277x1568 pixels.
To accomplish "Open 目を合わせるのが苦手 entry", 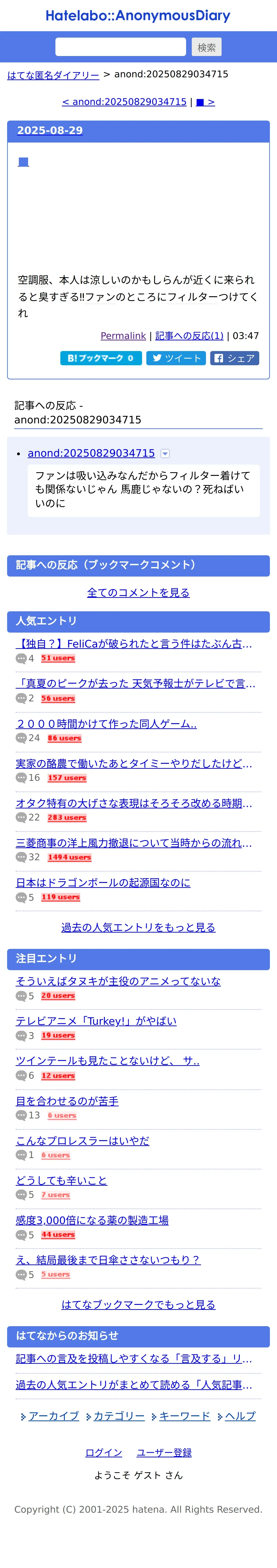I will click(x=67, y=1100).
